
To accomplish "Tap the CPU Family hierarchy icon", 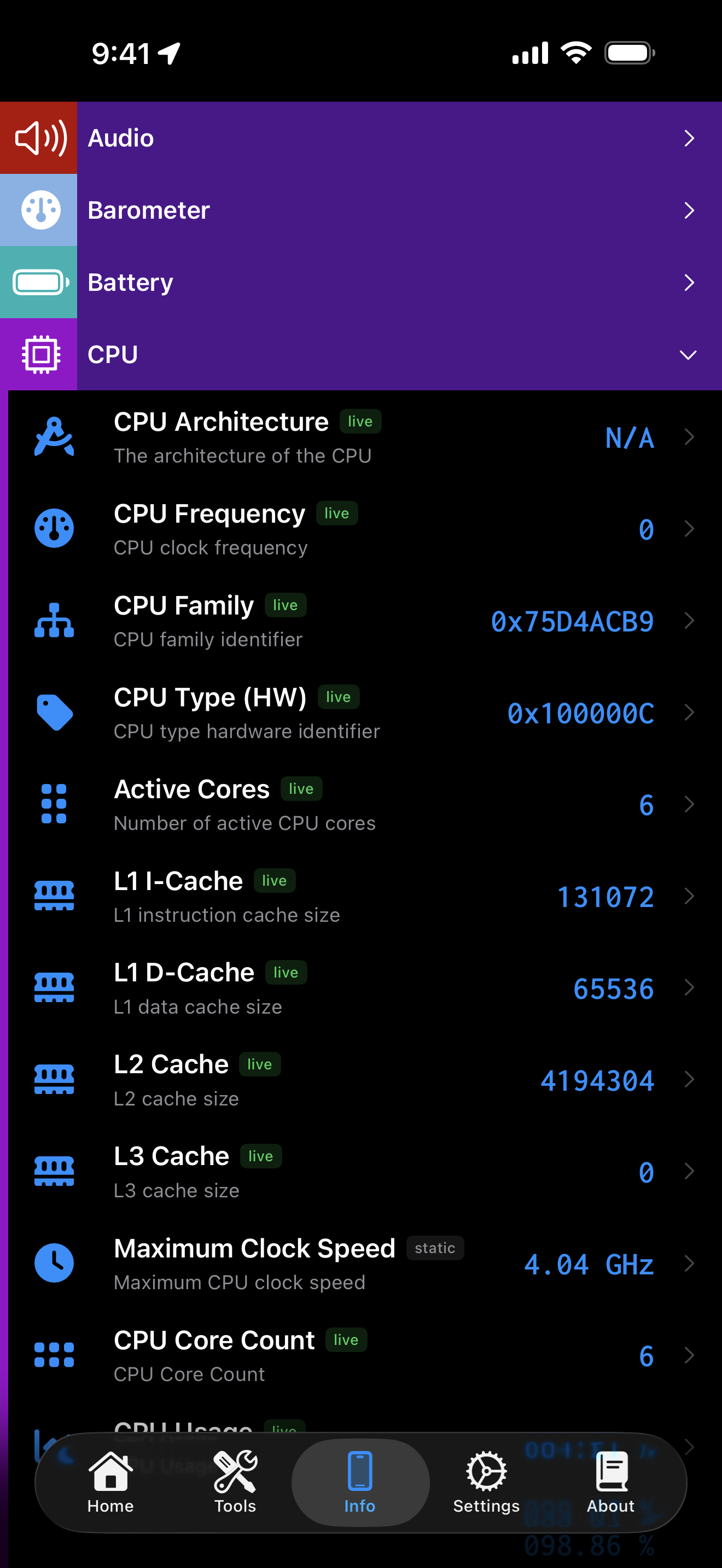I will [54, 621].
